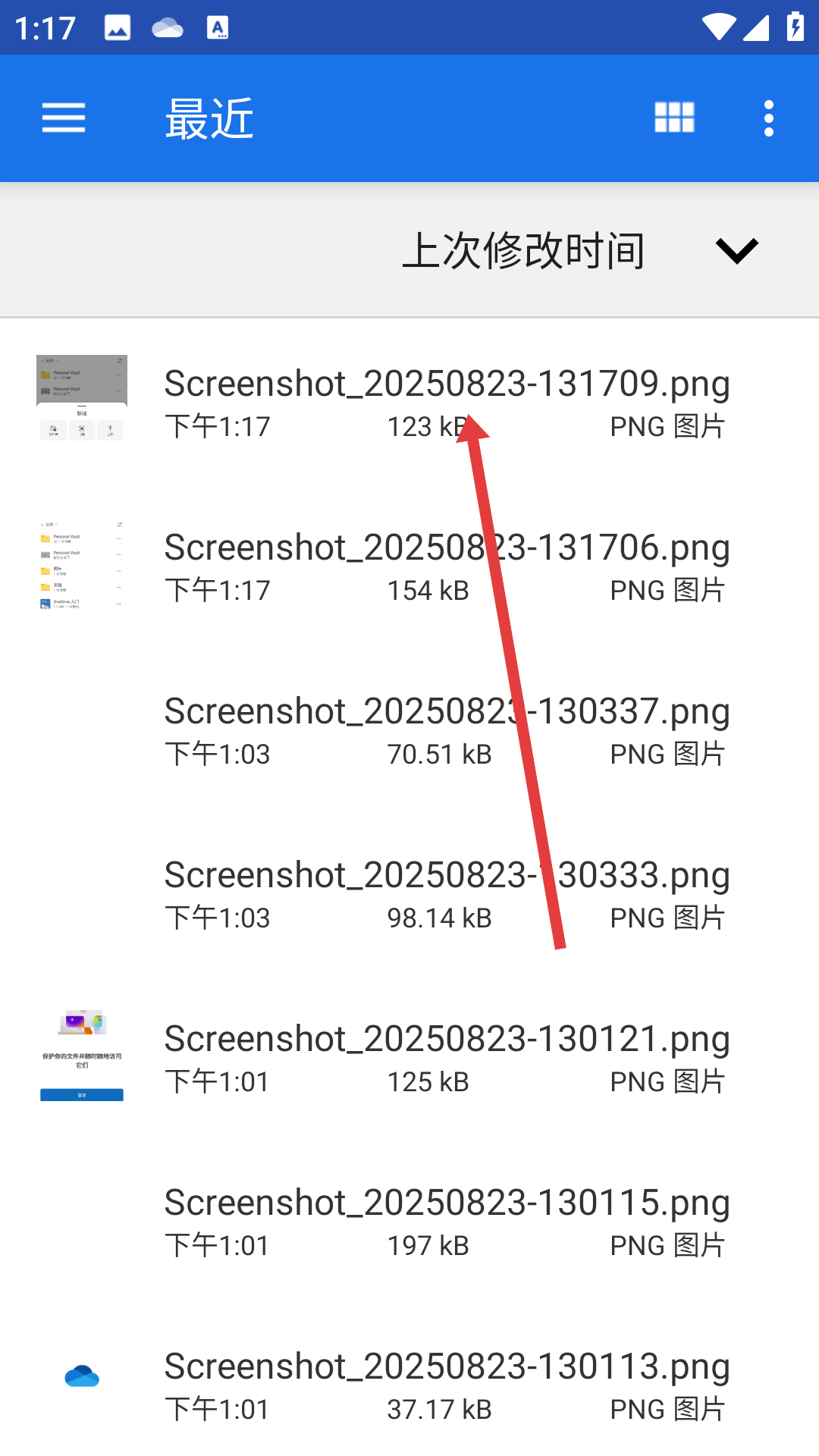Open Screenshot_20250823-130333.png
819x1456 pixels.
click(446, 893)
